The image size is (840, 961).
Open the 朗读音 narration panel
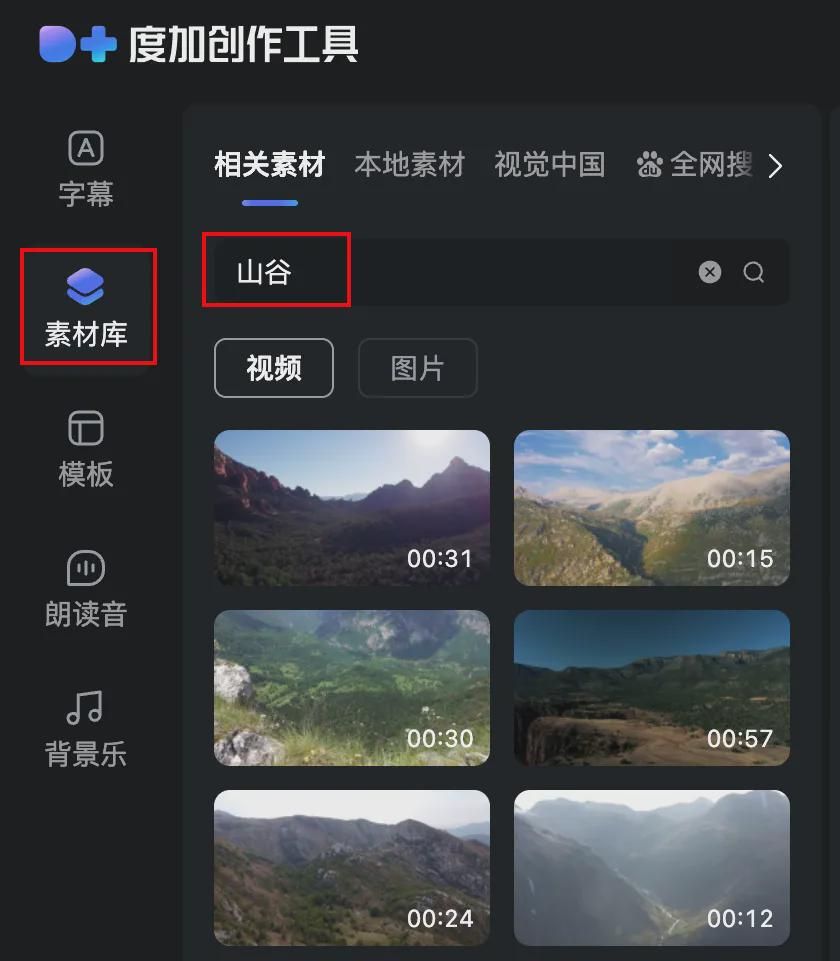pos(86,588)
